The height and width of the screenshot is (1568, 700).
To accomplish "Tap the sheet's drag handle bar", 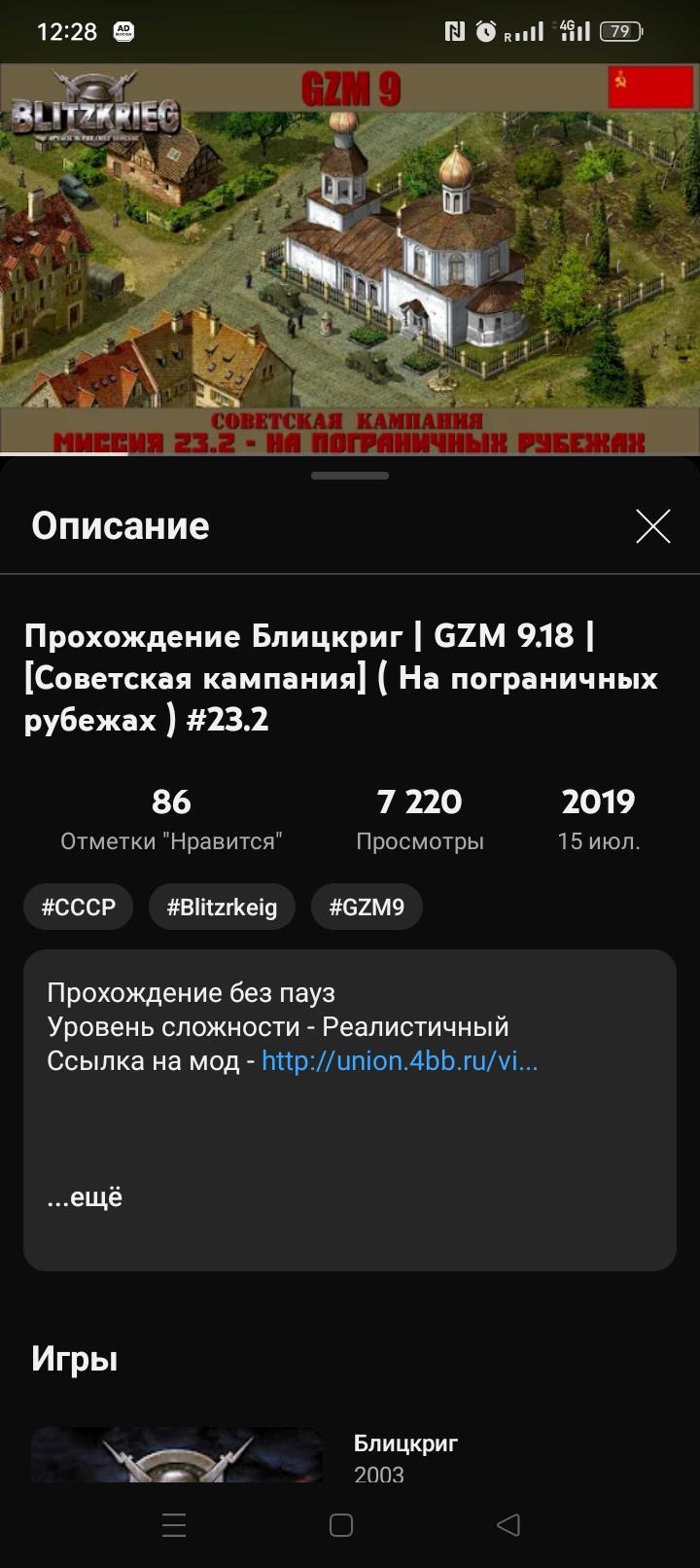I will [350, 476].
